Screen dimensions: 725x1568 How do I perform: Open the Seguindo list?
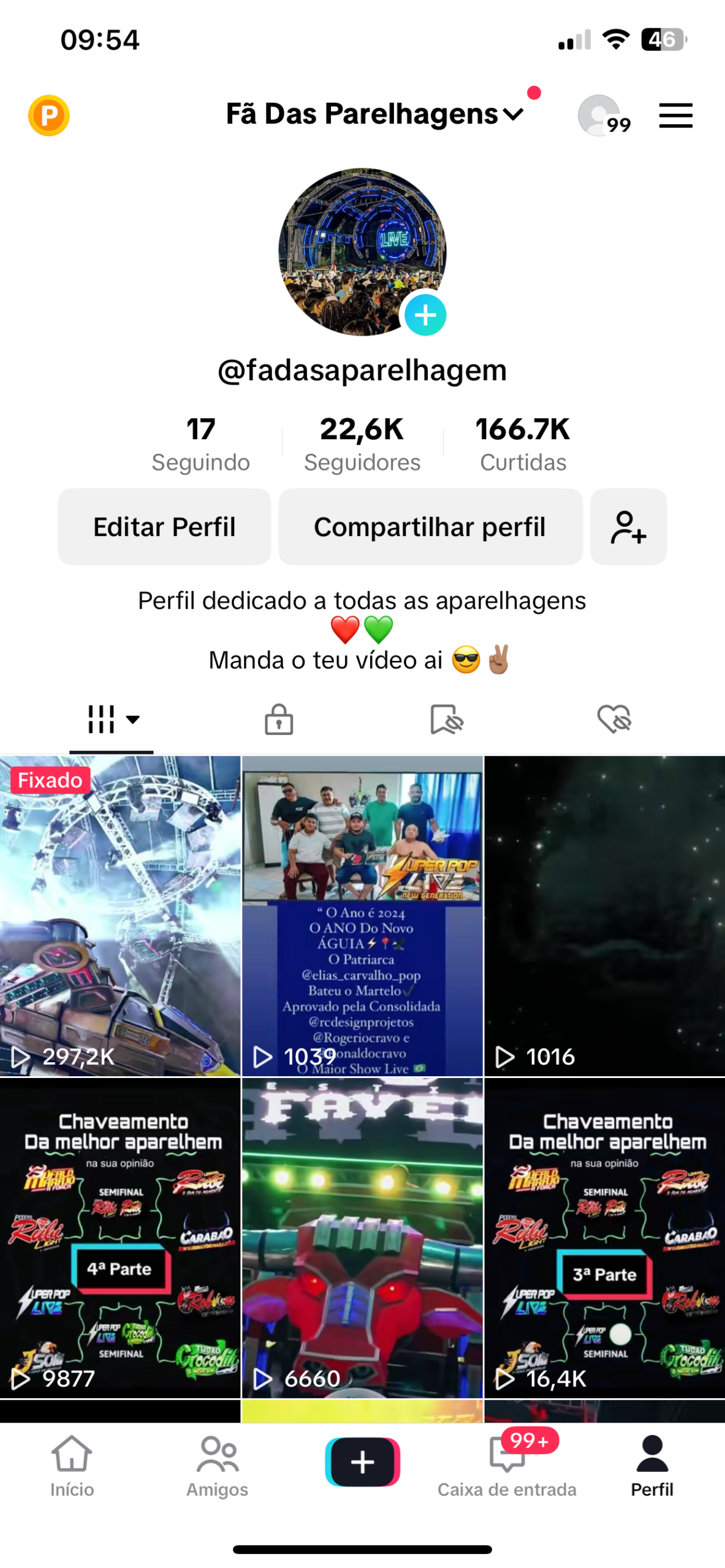point(200,443)
